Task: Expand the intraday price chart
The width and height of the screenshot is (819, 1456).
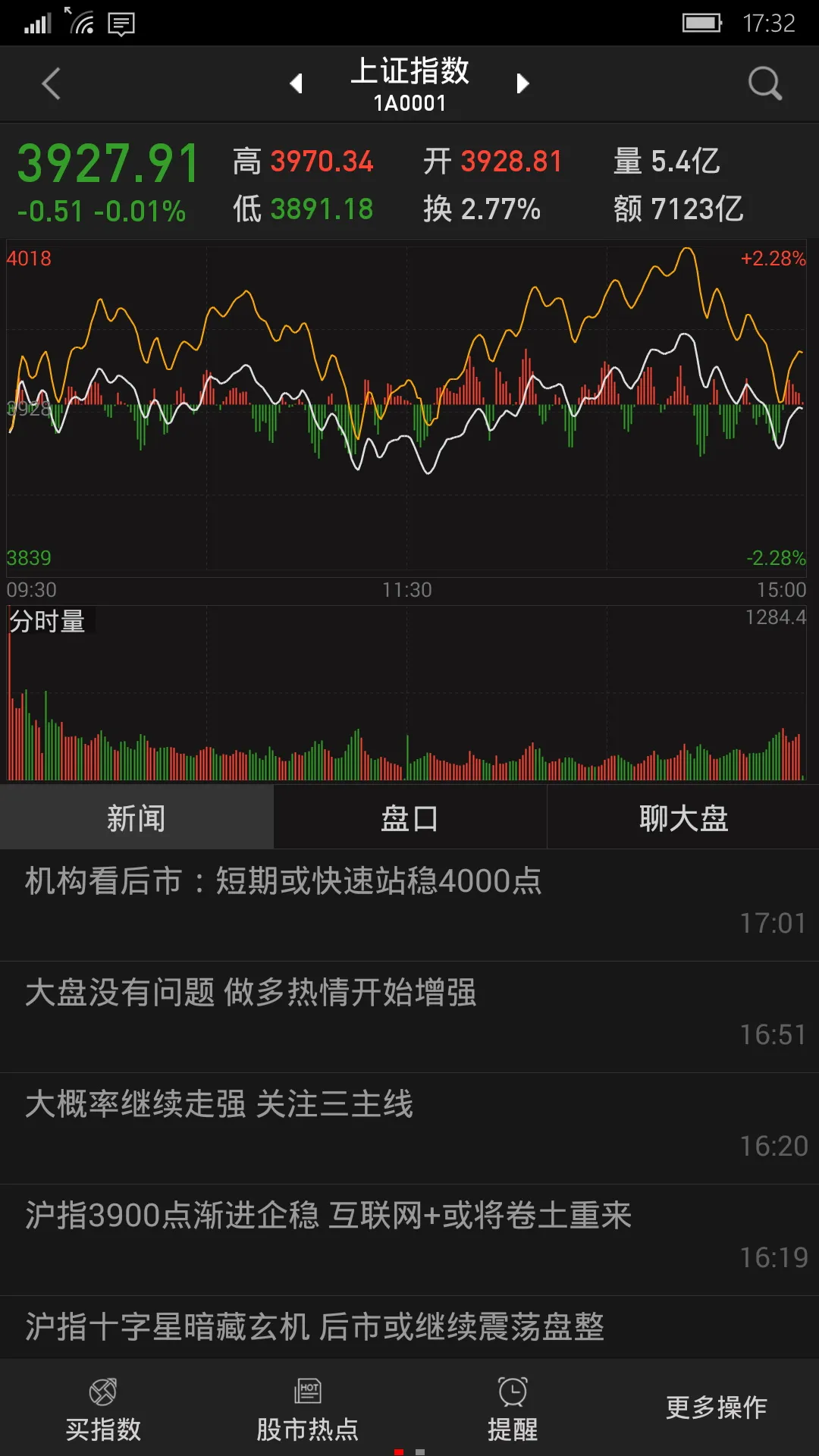Action: (x=406, y=408)
